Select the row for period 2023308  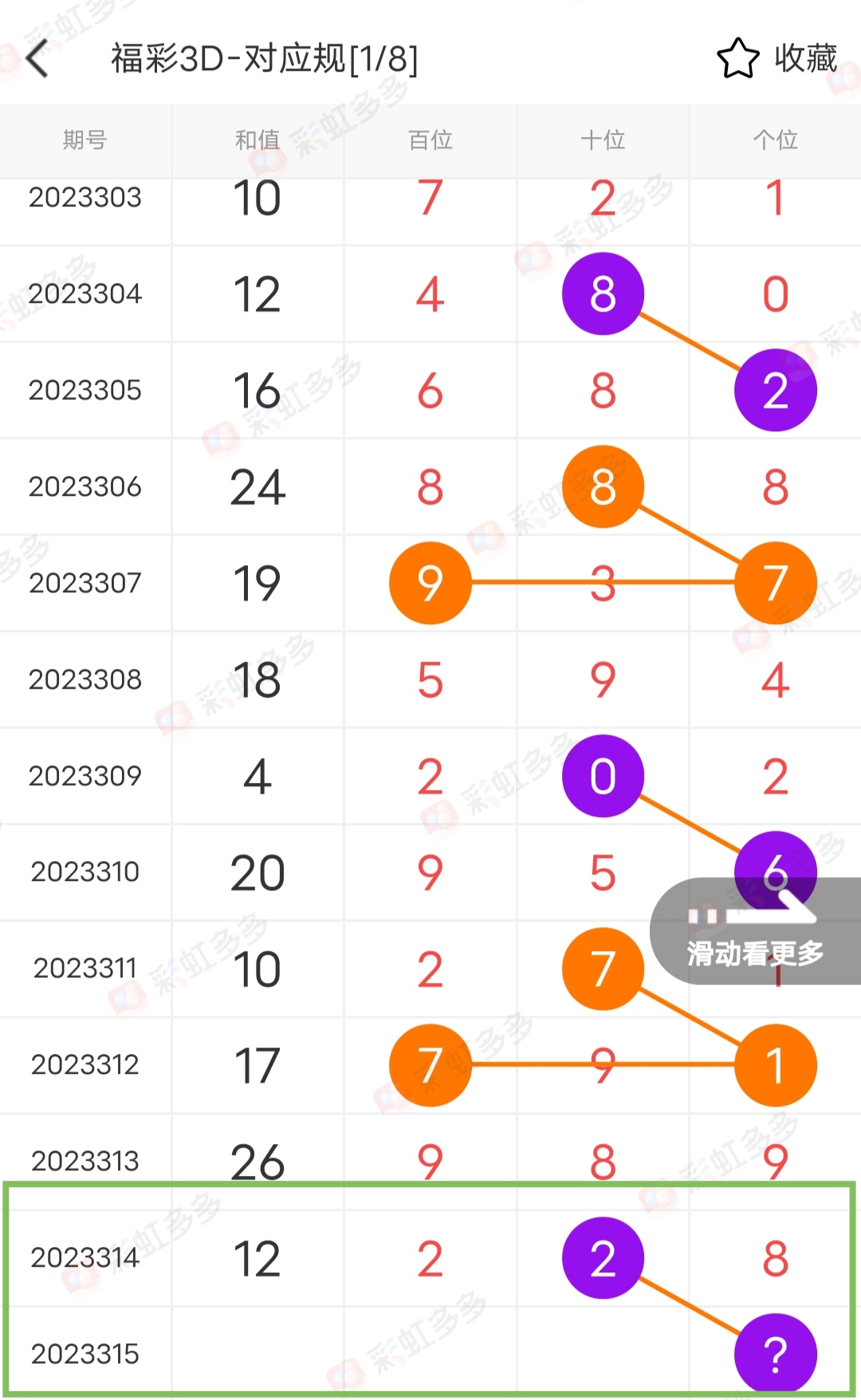click(x=85, y=679)
